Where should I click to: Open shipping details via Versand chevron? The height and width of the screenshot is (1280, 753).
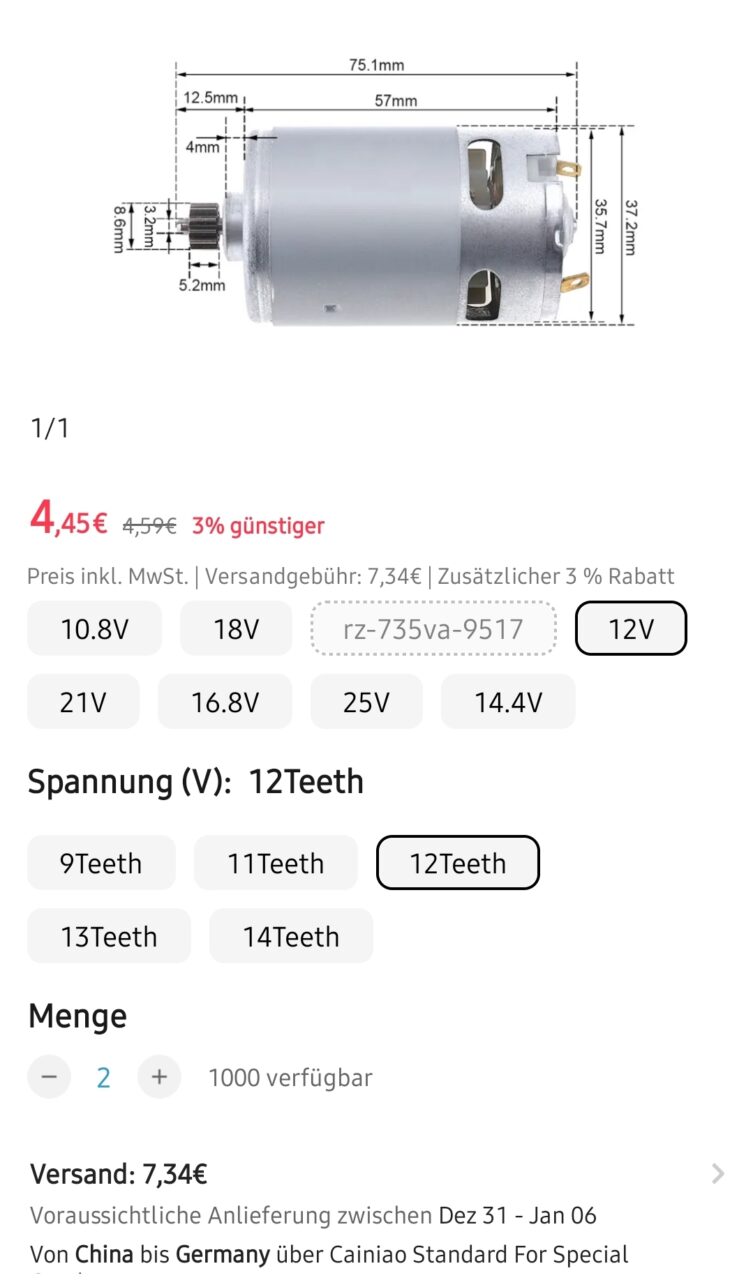pyautogui.click(x=717, y=1174)
